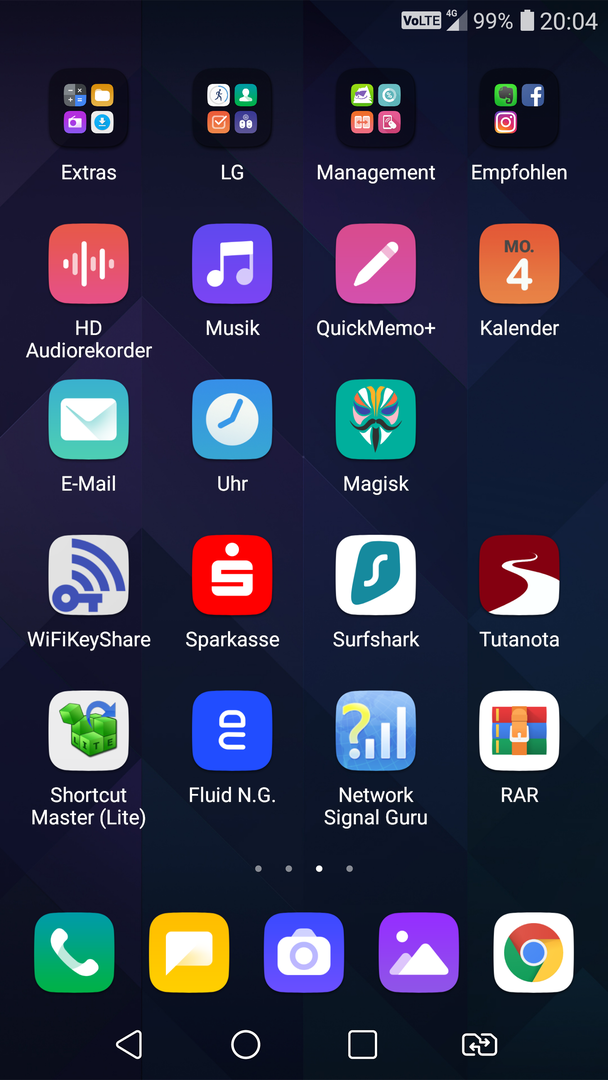Open the E-Mail app
608x1080 pixels.
89,420
